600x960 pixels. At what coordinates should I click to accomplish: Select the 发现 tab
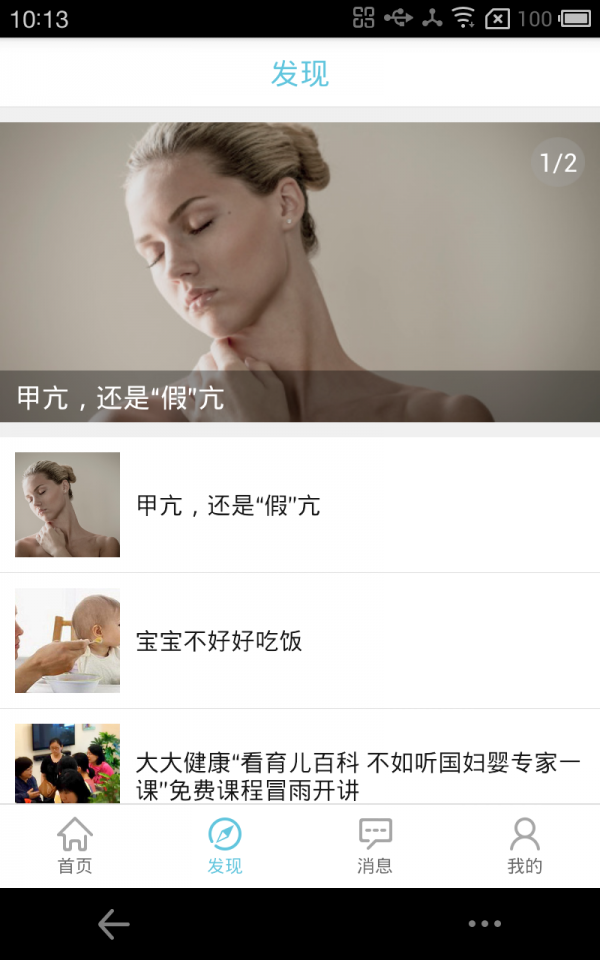225,846
